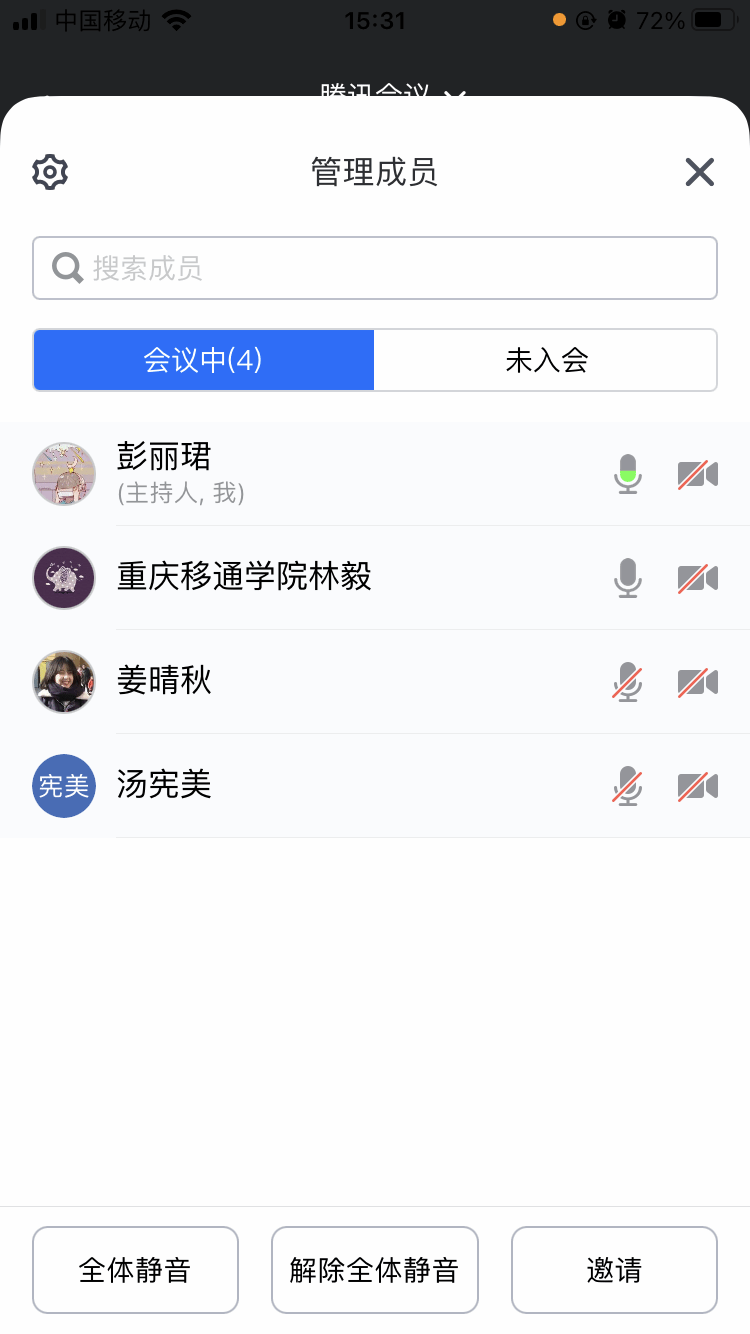Unmute the microphone of 姜晴秋
This screenshot has width=750, height=1334.
628,682
